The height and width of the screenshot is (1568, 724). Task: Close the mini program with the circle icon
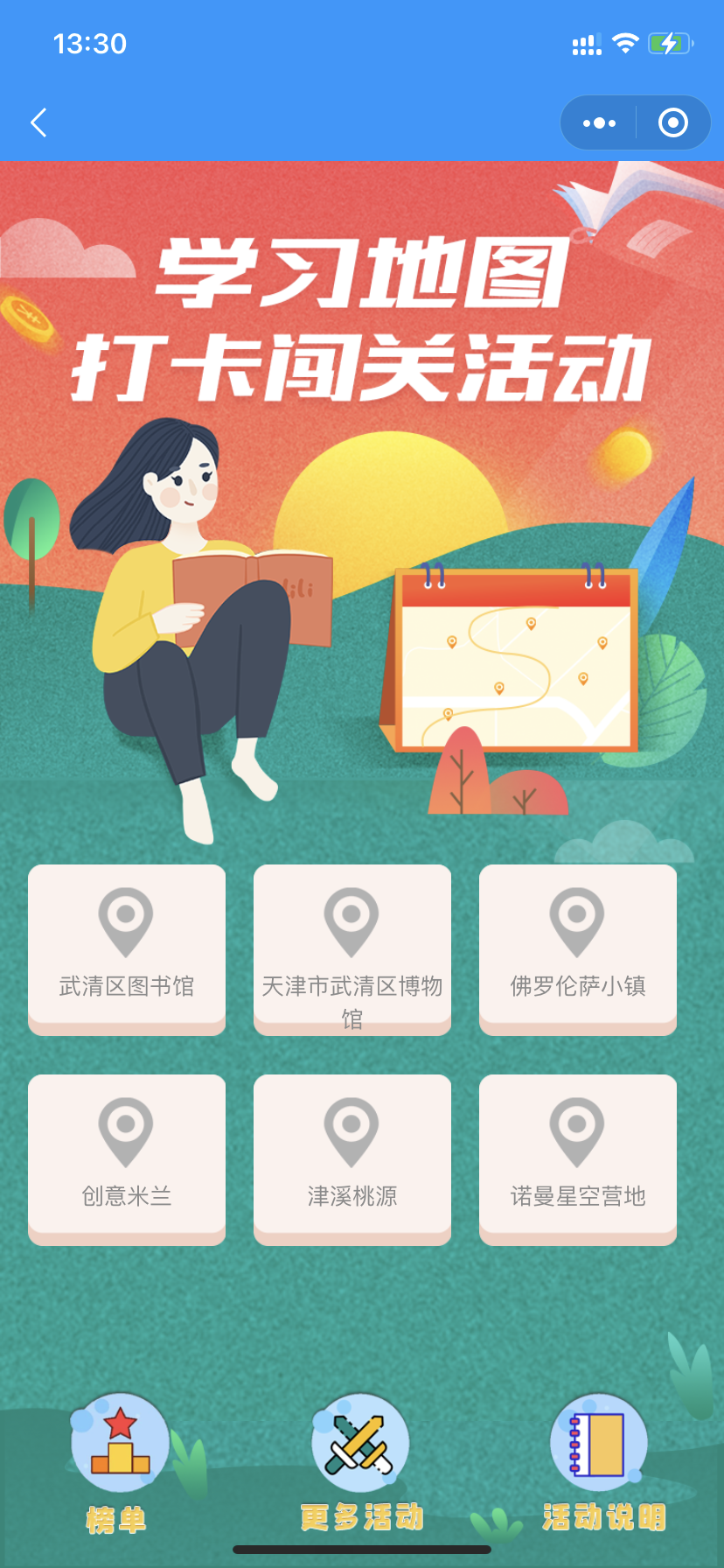[672, 122]
